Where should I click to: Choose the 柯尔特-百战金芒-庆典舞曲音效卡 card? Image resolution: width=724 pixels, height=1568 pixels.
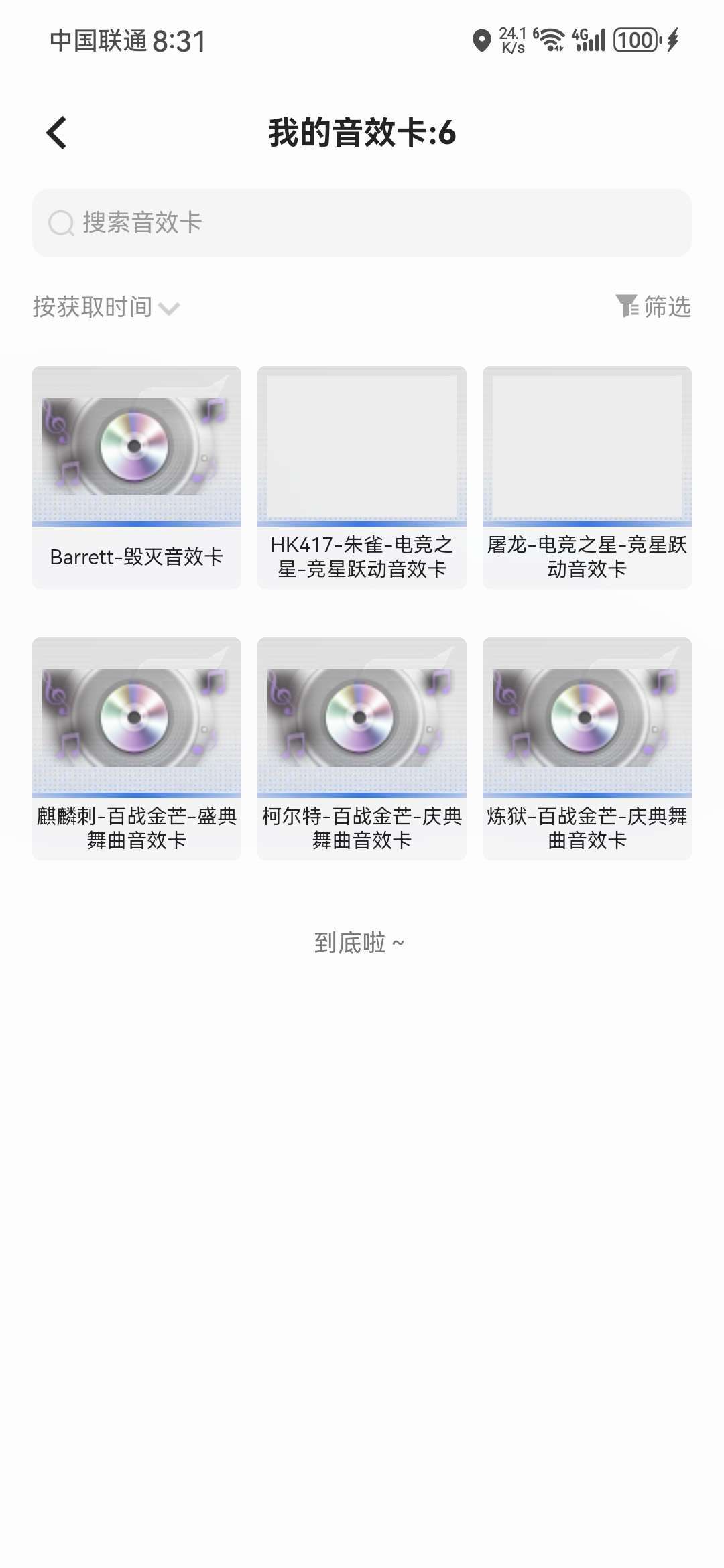point(362,748)
